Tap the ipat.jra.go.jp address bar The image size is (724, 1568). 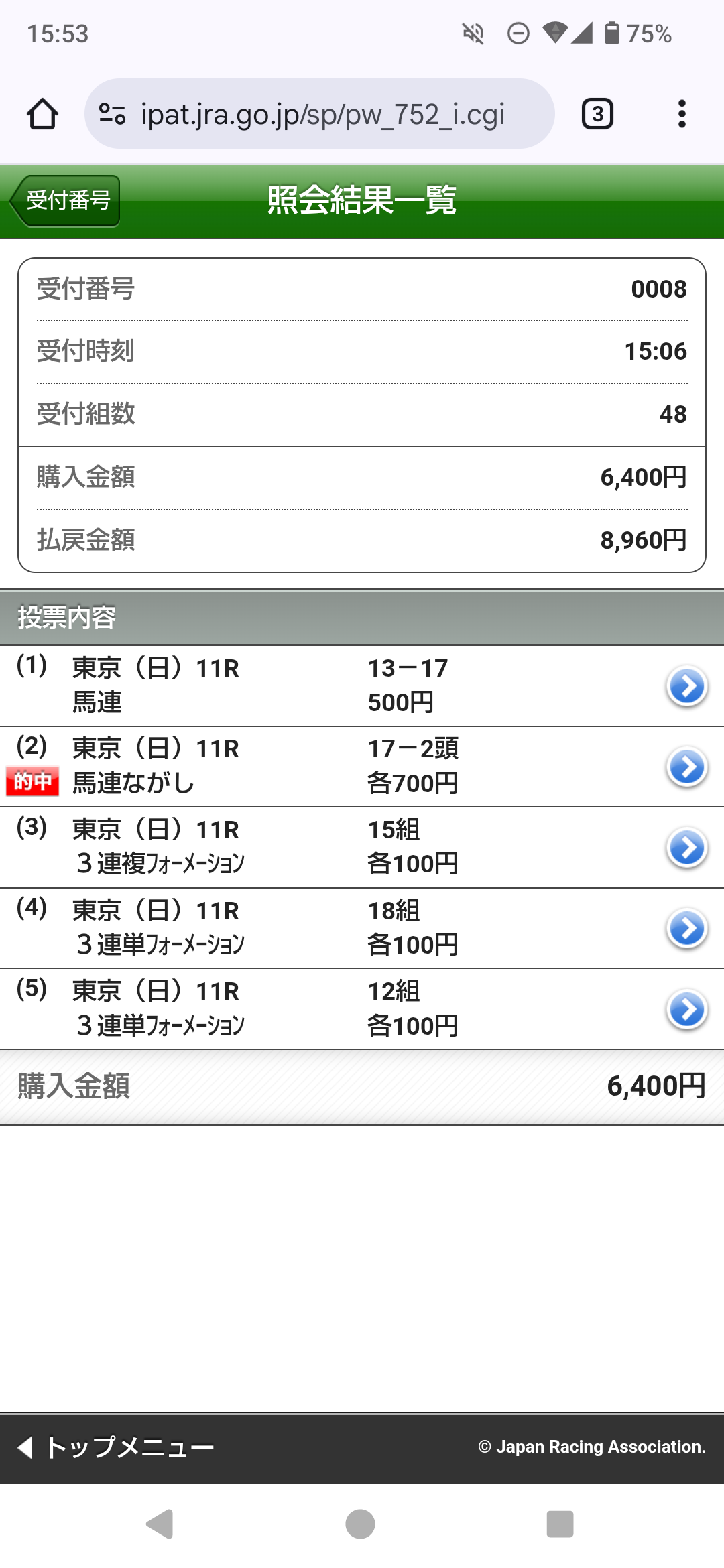(320, 114)
